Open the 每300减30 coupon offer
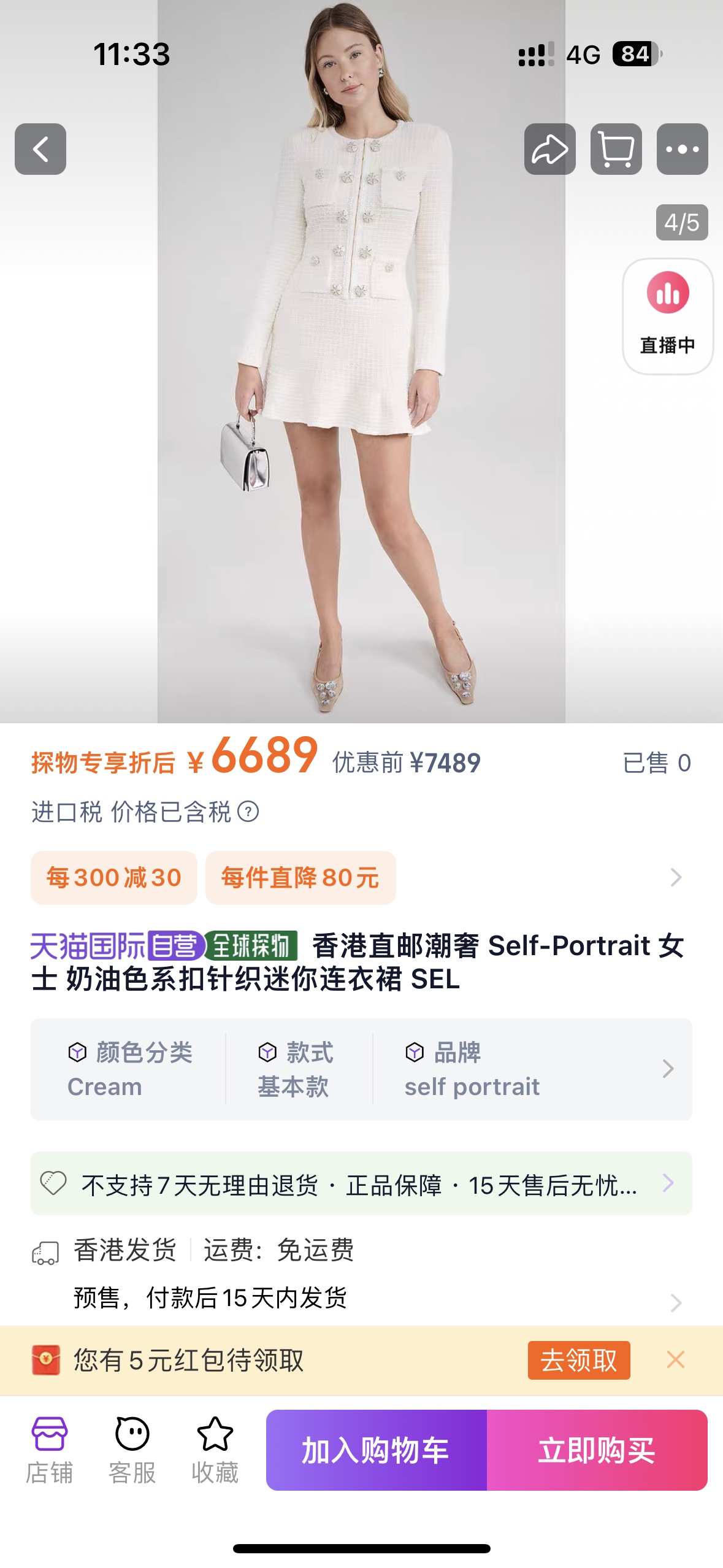 coord(114,877)
